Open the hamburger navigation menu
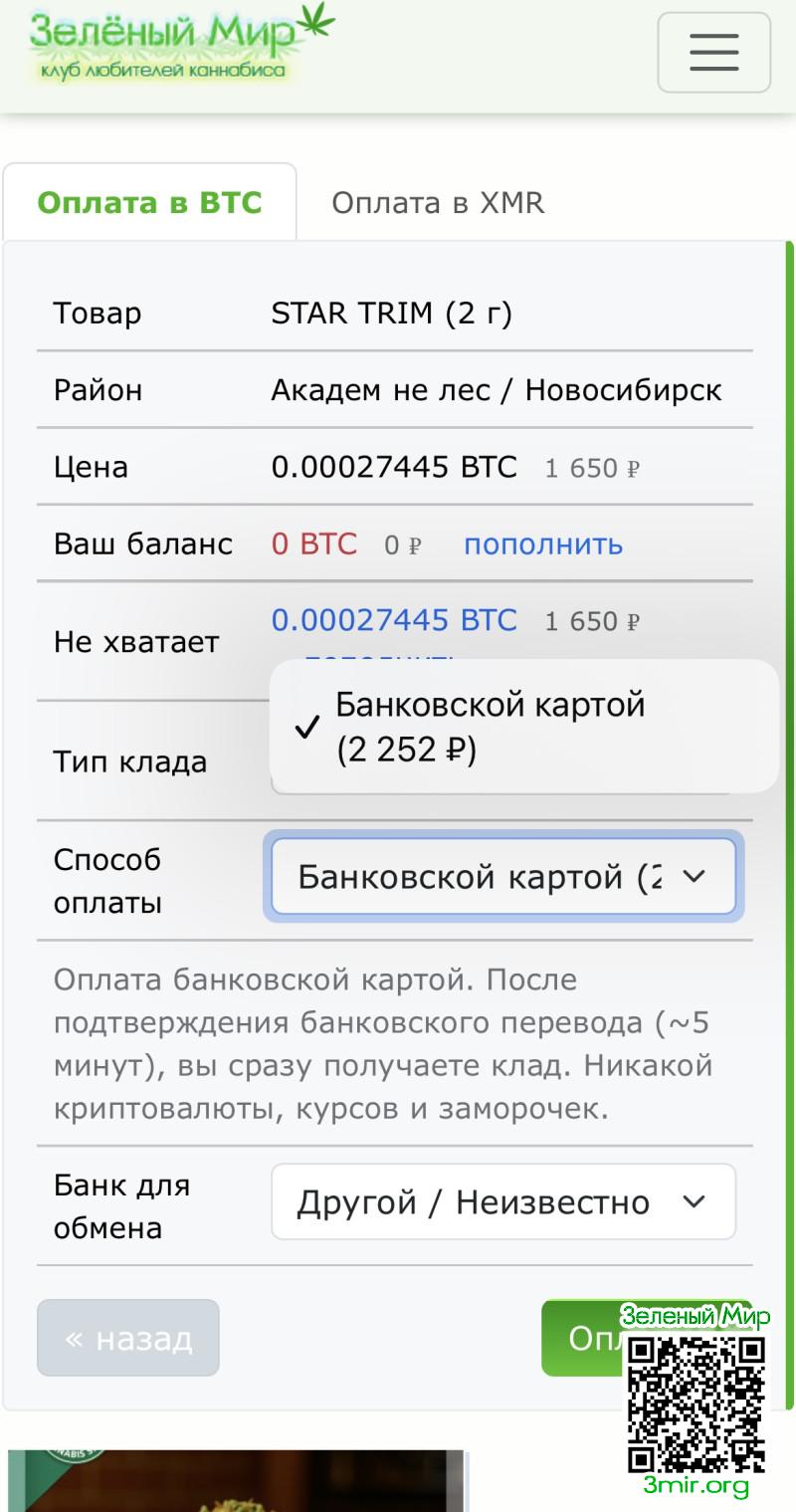 click(x=713, y=53)
